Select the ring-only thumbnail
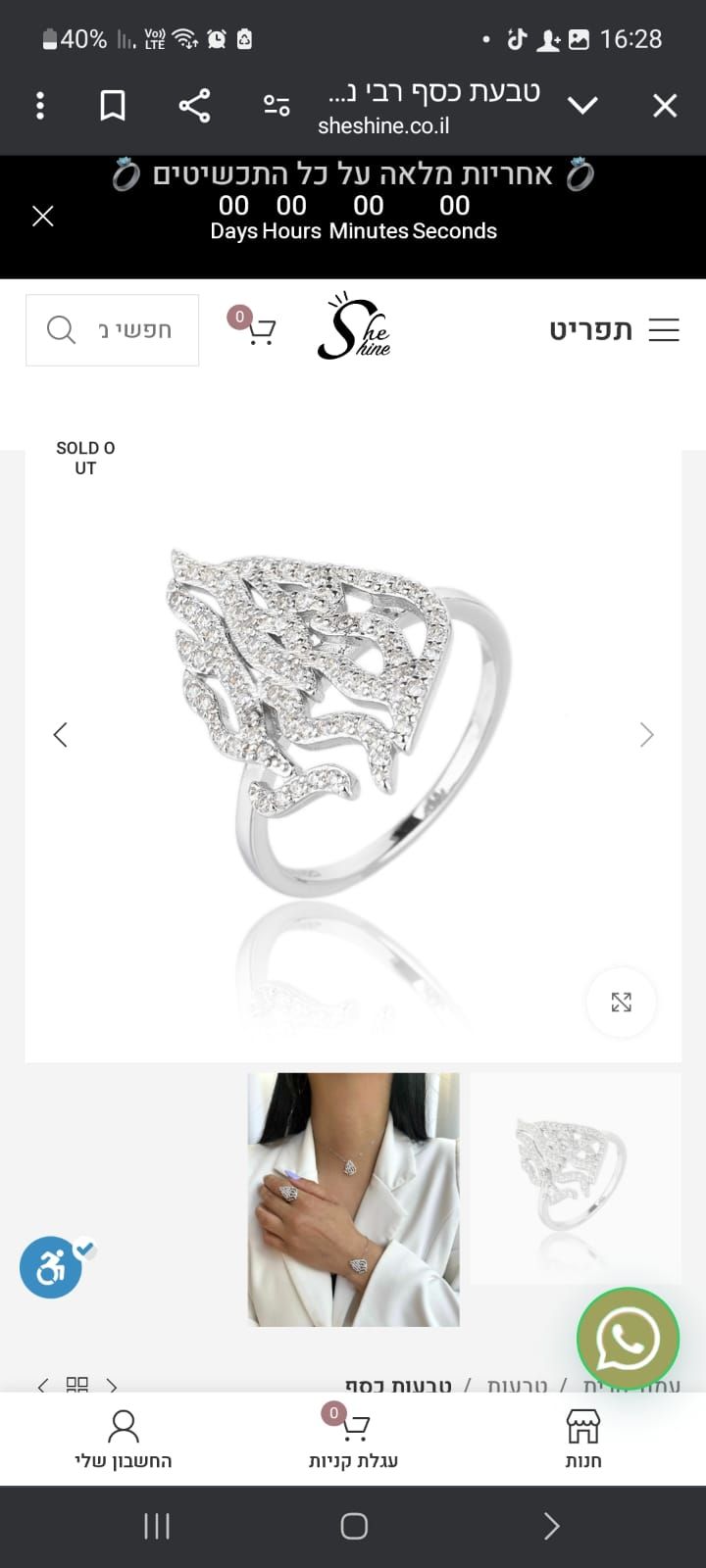Image resolution: width=706 pixels, height=1568 pixels. coord(576,1179)
